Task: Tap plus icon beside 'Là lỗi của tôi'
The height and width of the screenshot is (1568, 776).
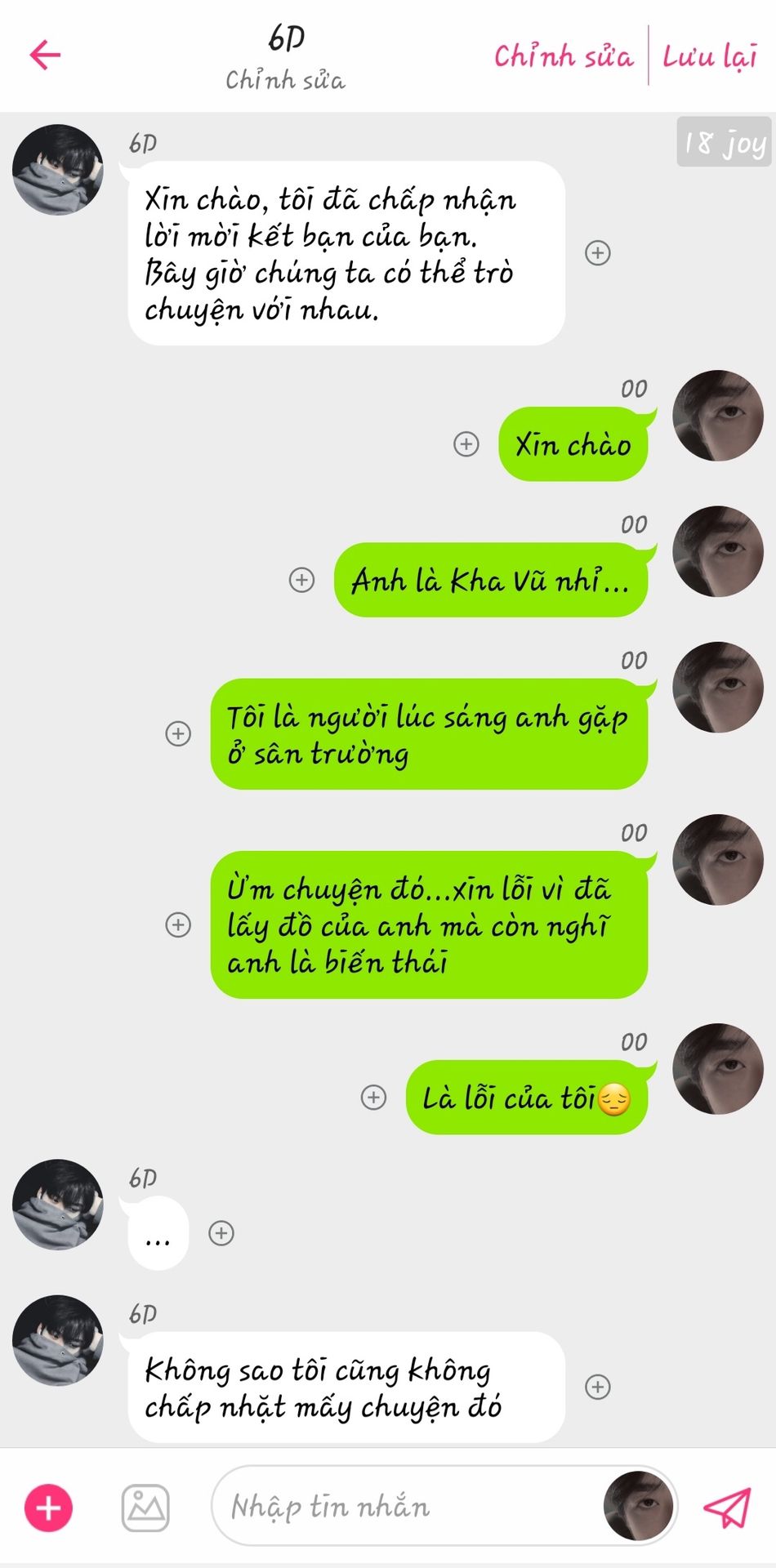Action: (374, 1097)
